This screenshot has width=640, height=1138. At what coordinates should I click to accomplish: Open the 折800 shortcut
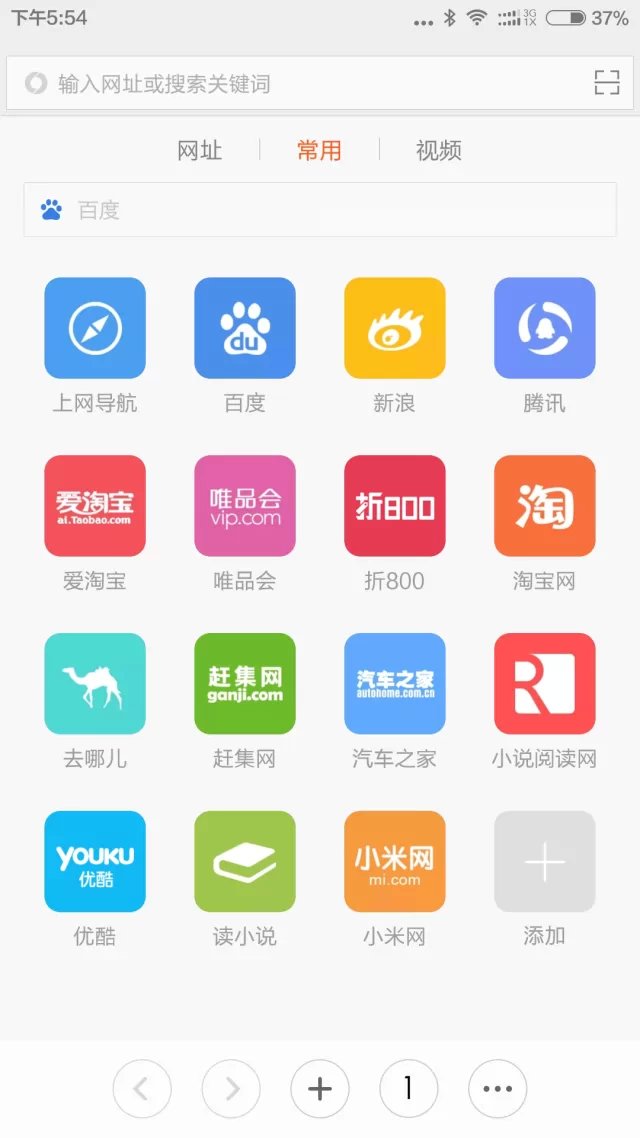point(394,506)
